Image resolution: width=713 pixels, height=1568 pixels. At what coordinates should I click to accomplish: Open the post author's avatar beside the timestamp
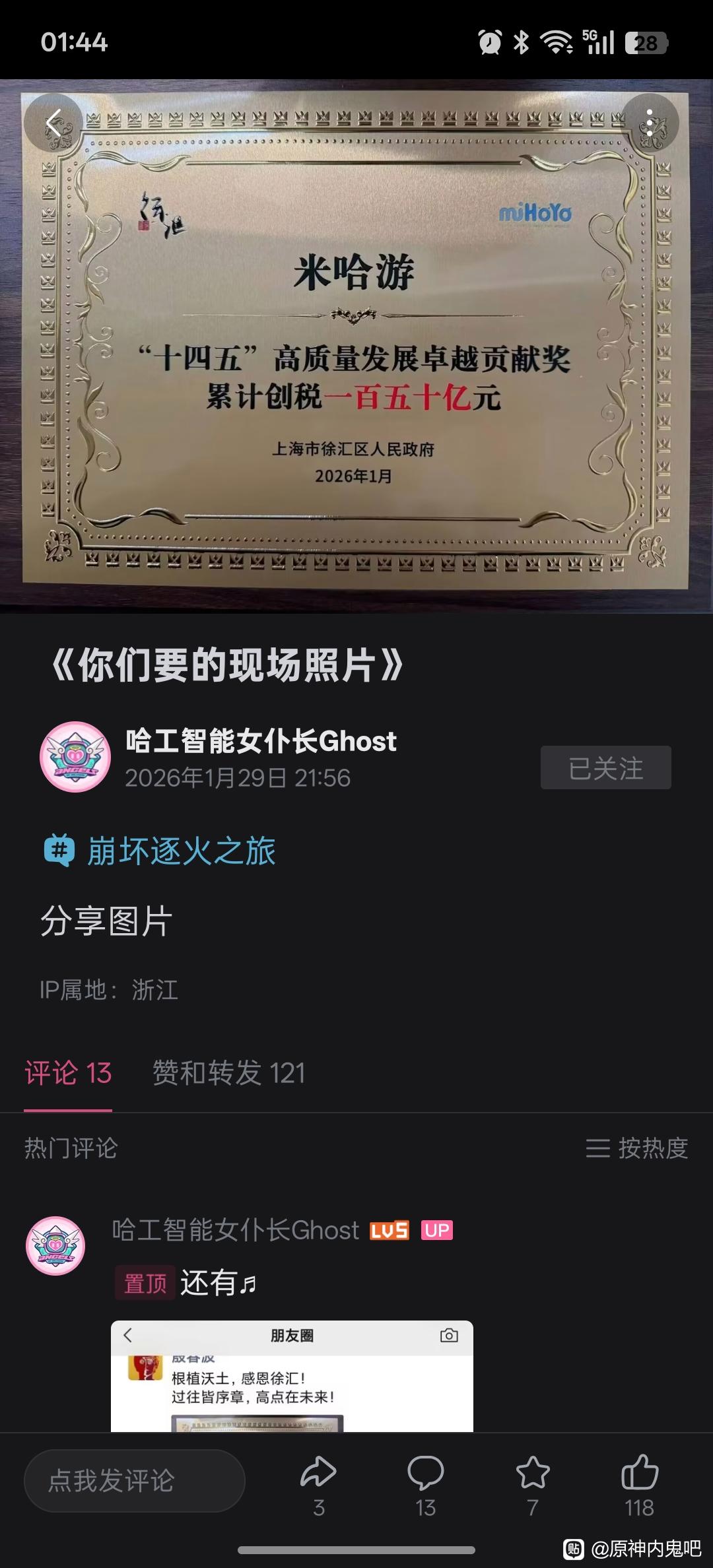point(75,757)
